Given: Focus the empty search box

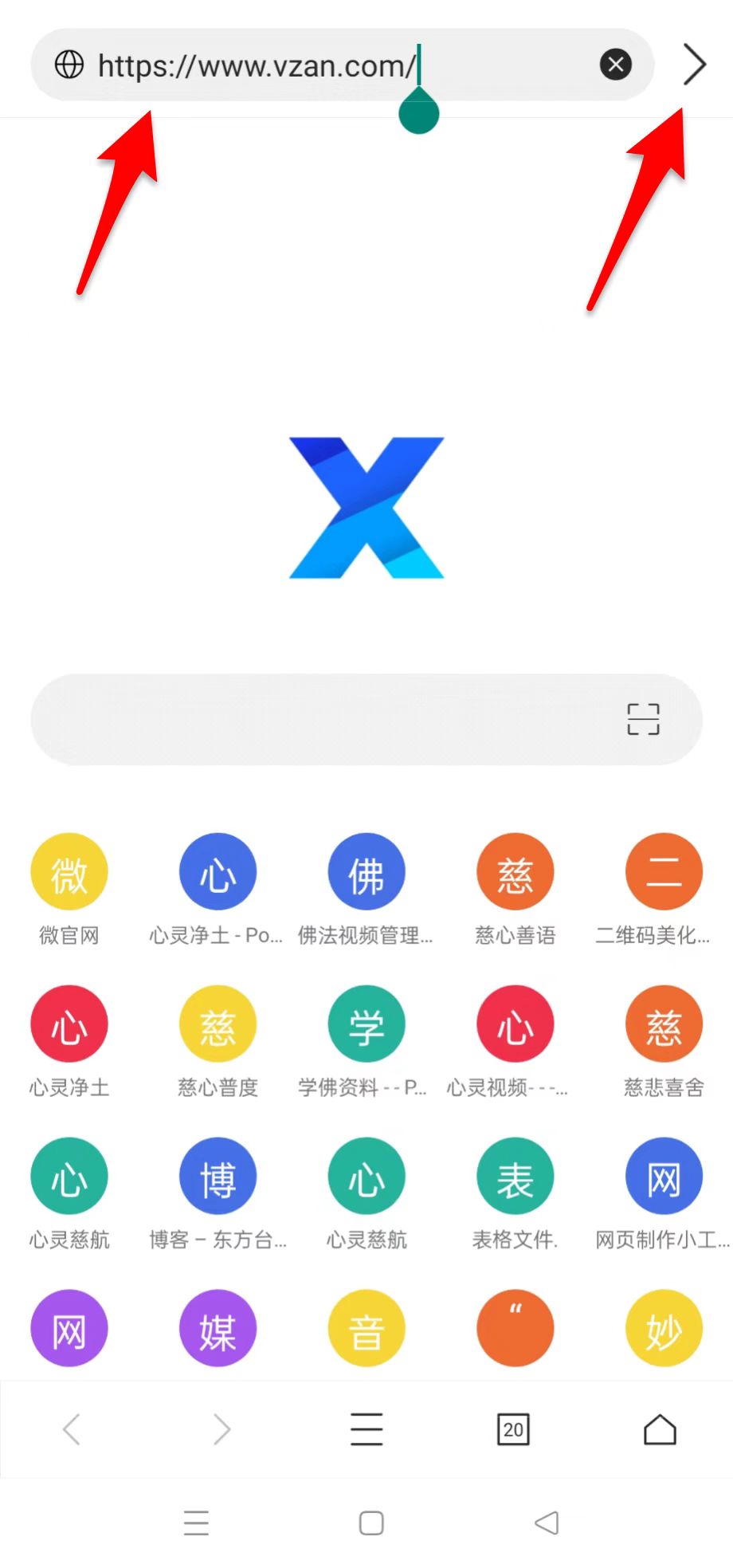Looking at the screenshot, I should point(319,719).
